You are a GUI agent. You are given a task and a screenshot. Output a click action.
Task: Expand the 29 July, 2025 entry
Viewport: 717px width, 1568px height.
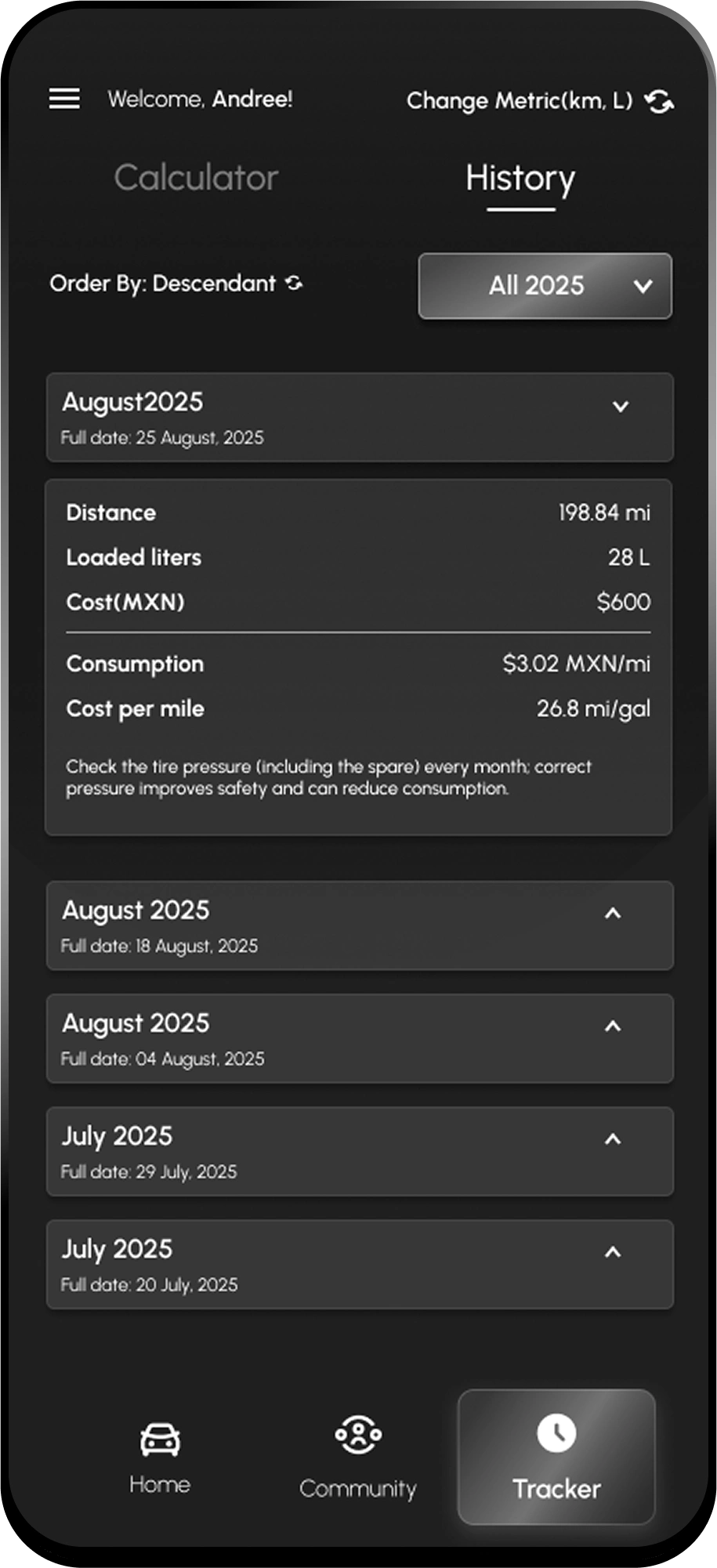tap(613, 1139)
